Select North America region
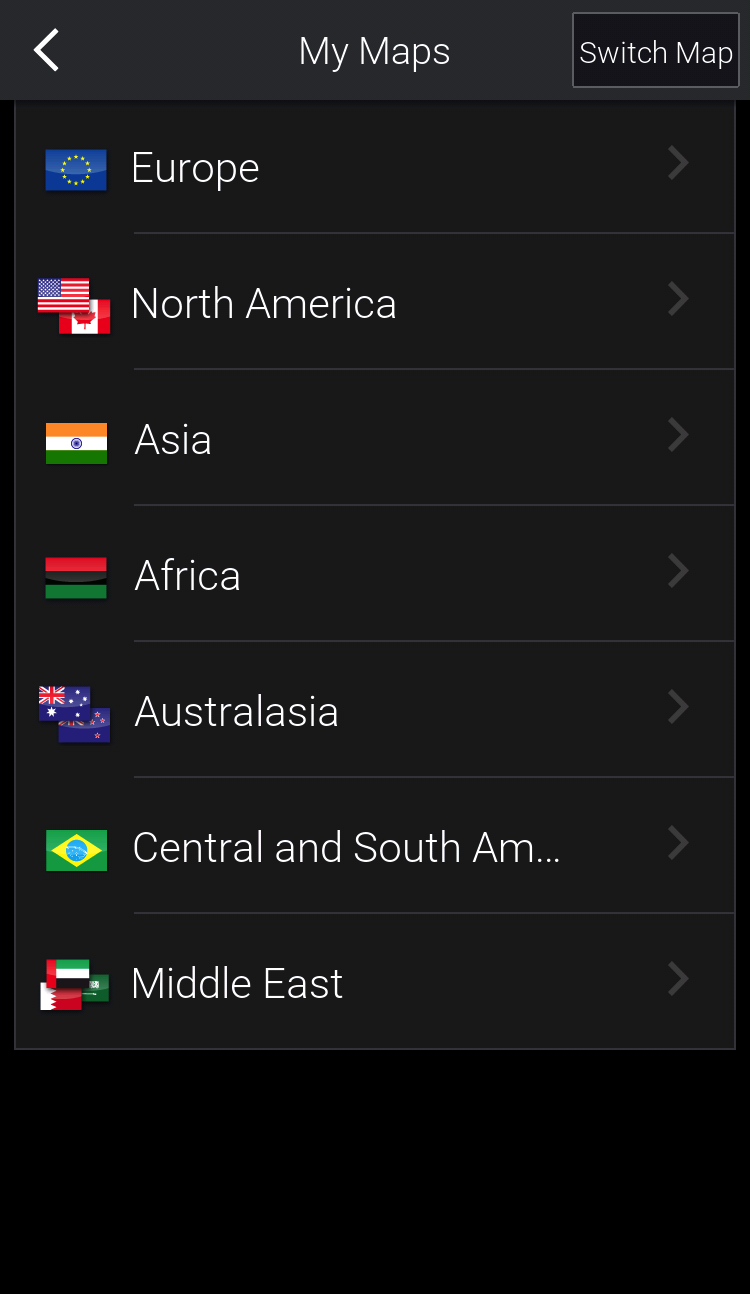Image resolution: width=750 pixels, height=1294 pixels. pyautogui.click(x=375, y=303)
